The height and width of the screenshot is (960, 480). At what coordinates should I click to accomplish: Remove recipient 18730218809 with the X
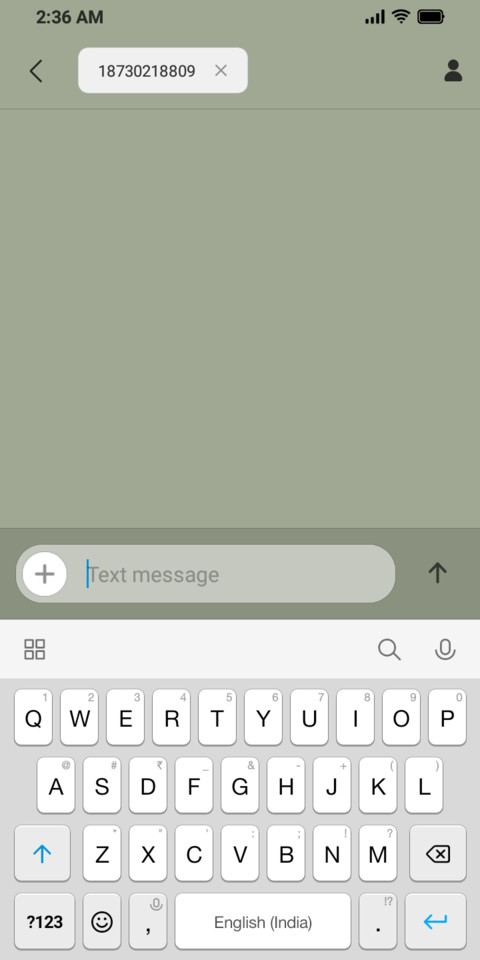(x=221, y=71)
